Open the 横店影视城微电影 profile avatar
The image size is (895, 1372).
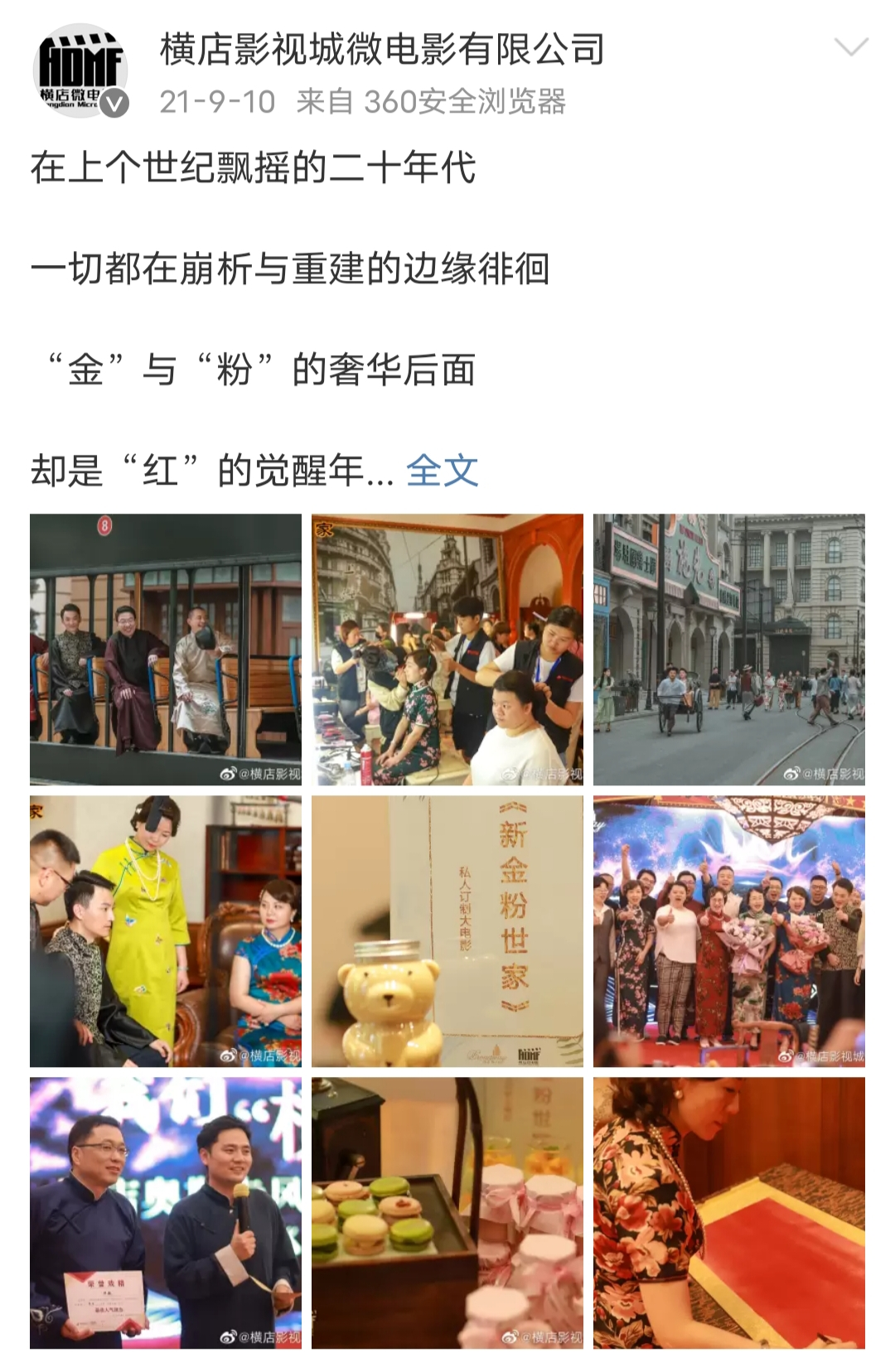[80, 71]
